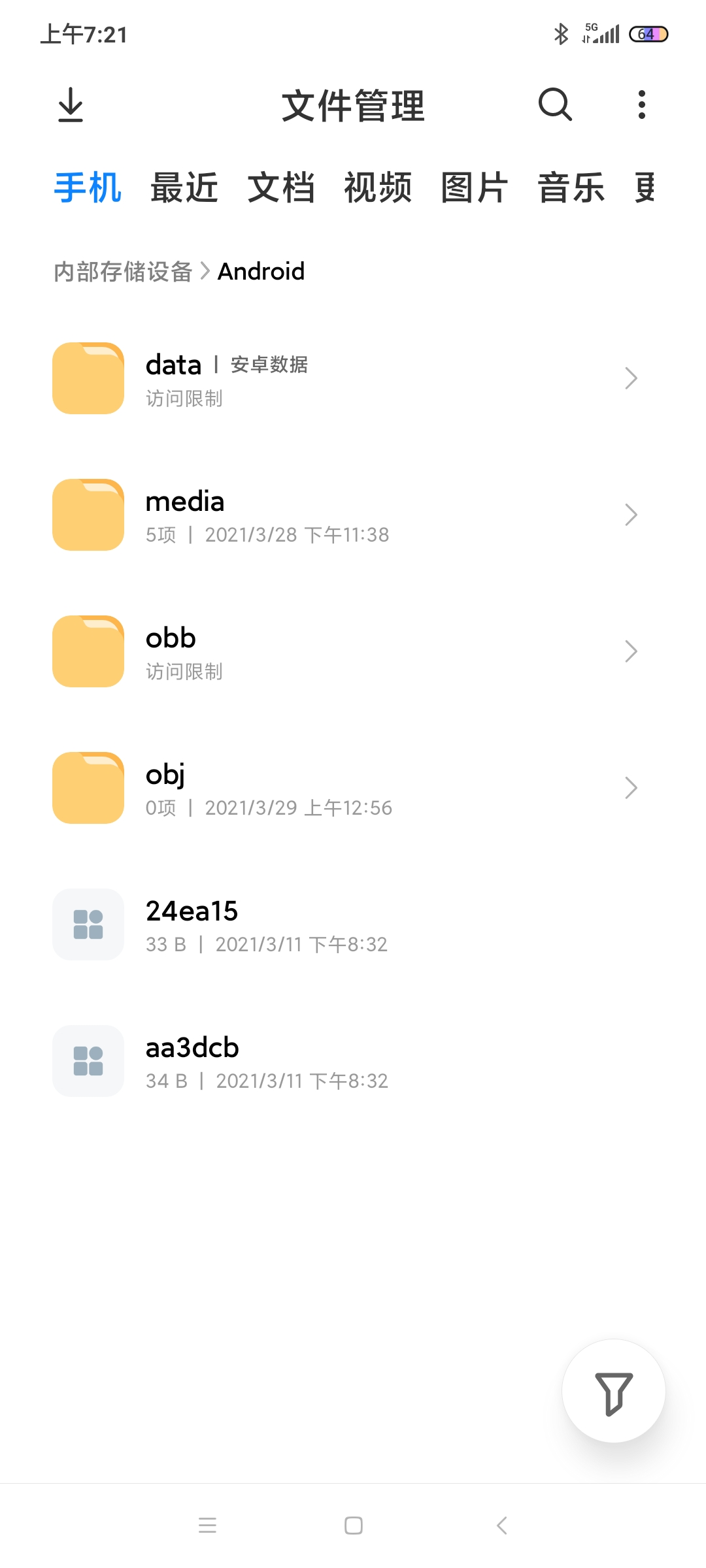The image size is (706, 1568).
Task: Open the search magnifier
Action: 555,105
